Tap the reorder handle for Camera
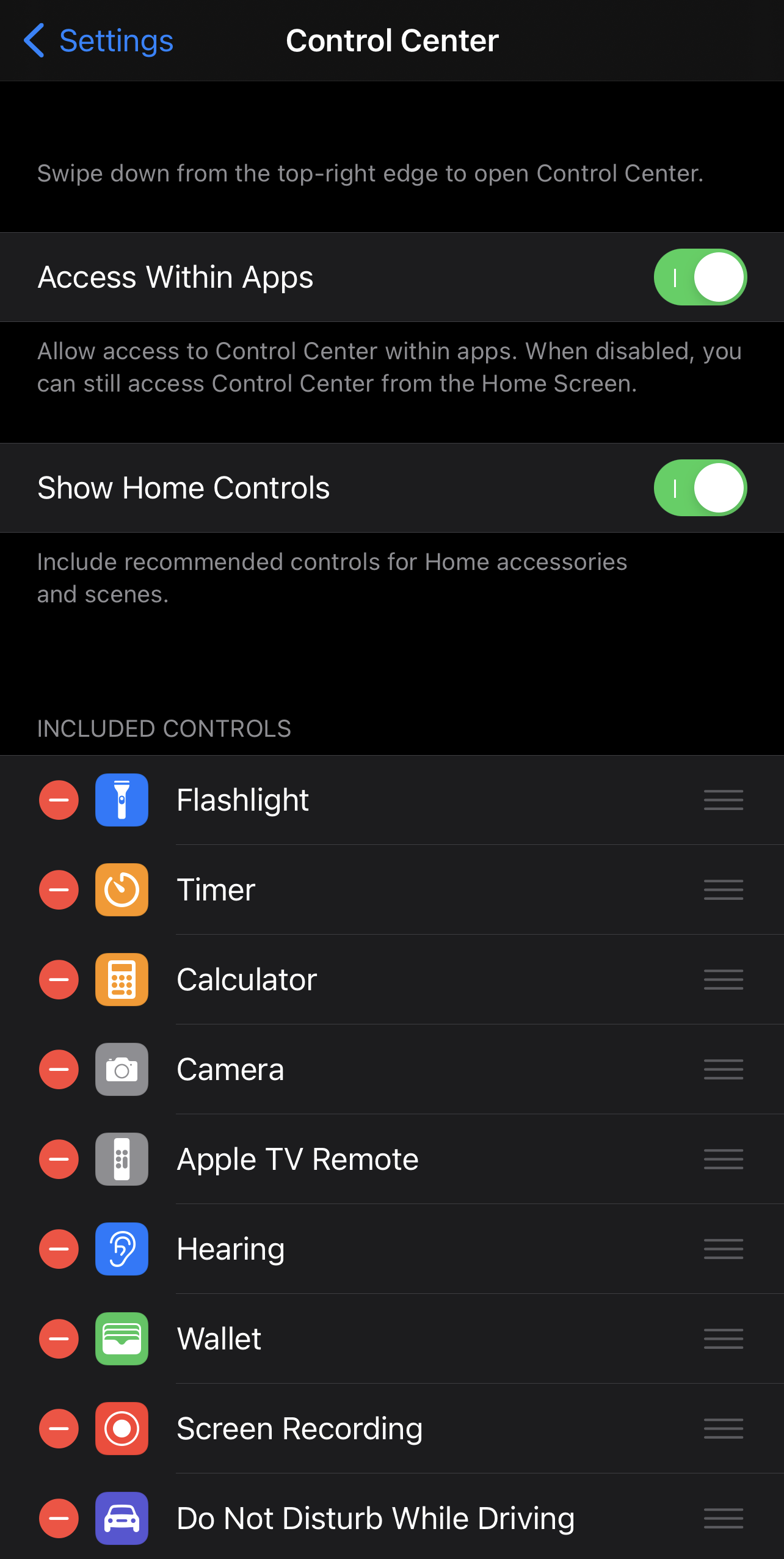This screenshot has height=1559, width=784. (x=724, y=1070)
